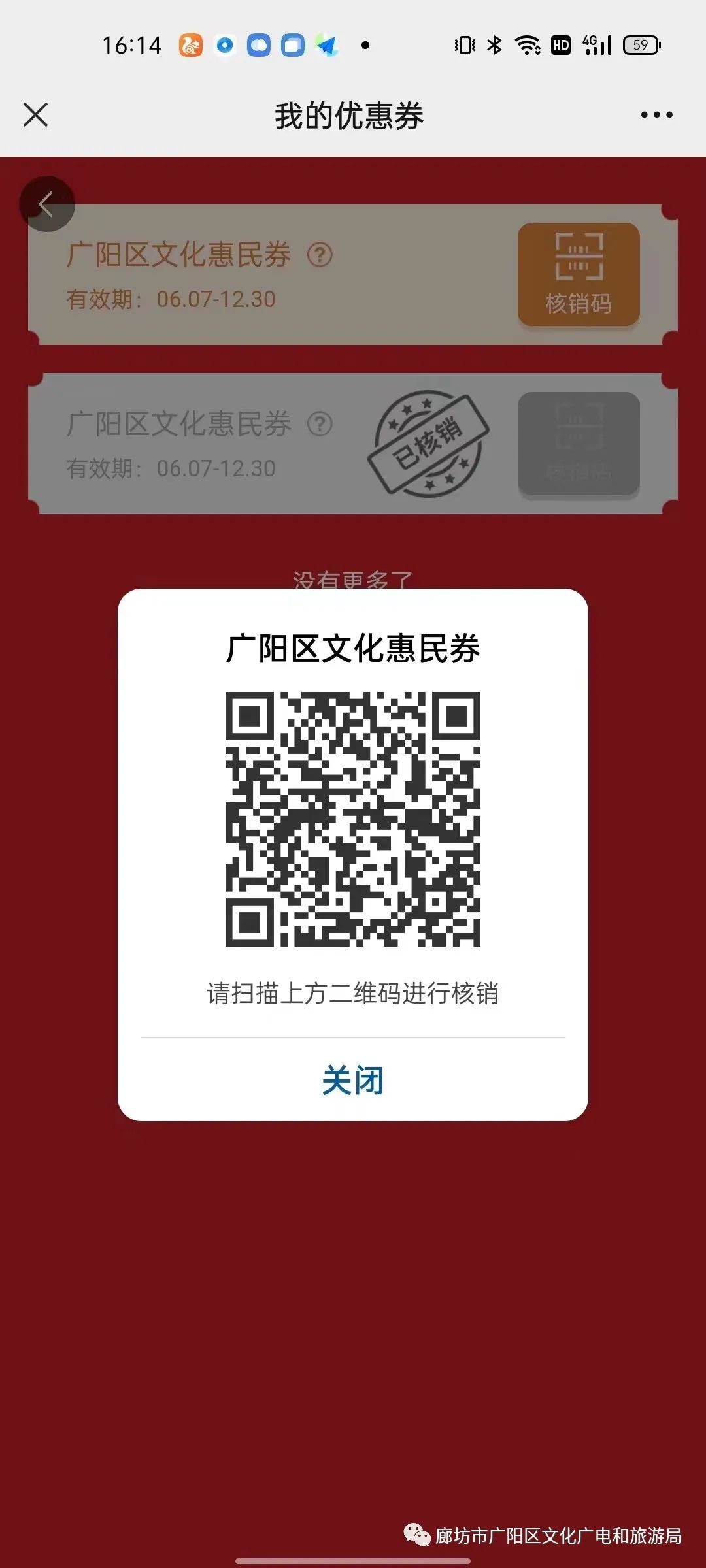Viewport: 706px width, 1568px height.
Task: Close the QR code dialog via 关闭
Action: 352,1080
